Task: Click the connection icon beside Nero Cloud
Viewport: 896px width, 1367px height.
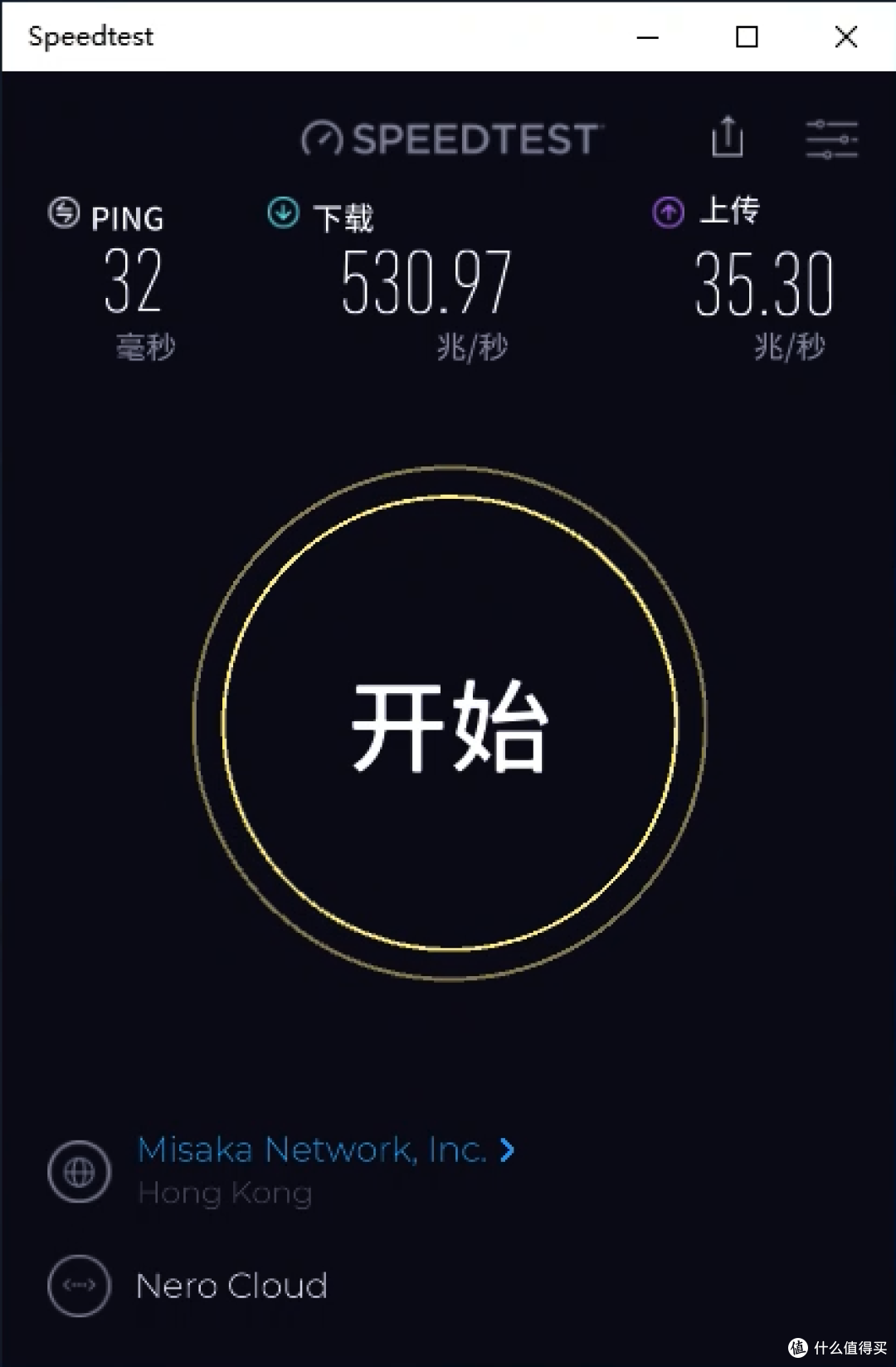Action: (x=78, y=1285)
